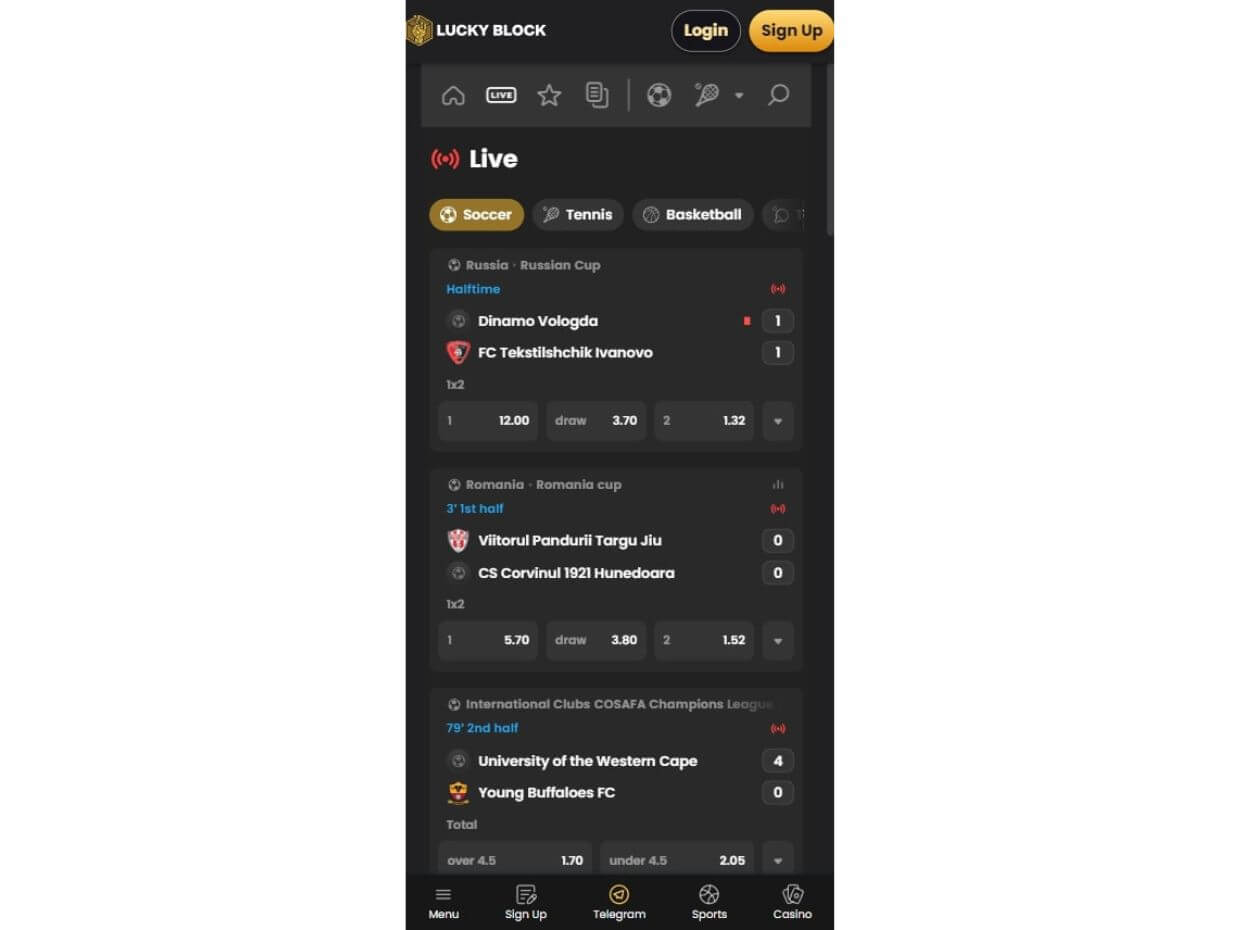Expand the sports dropdown arrow in toolbar
Image resolution: width=1240 pixels, height=930 pixels.
739,96
